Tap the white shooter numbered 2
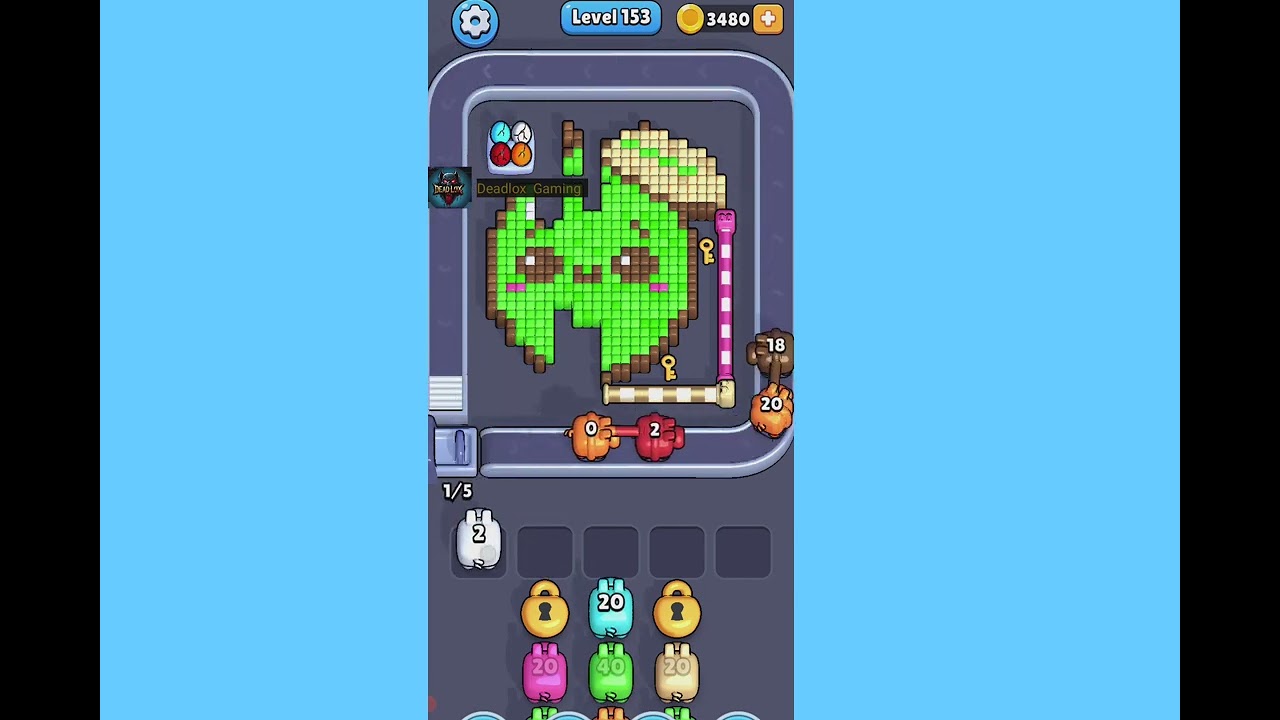 pyautogui.click(x=479, y=540)
